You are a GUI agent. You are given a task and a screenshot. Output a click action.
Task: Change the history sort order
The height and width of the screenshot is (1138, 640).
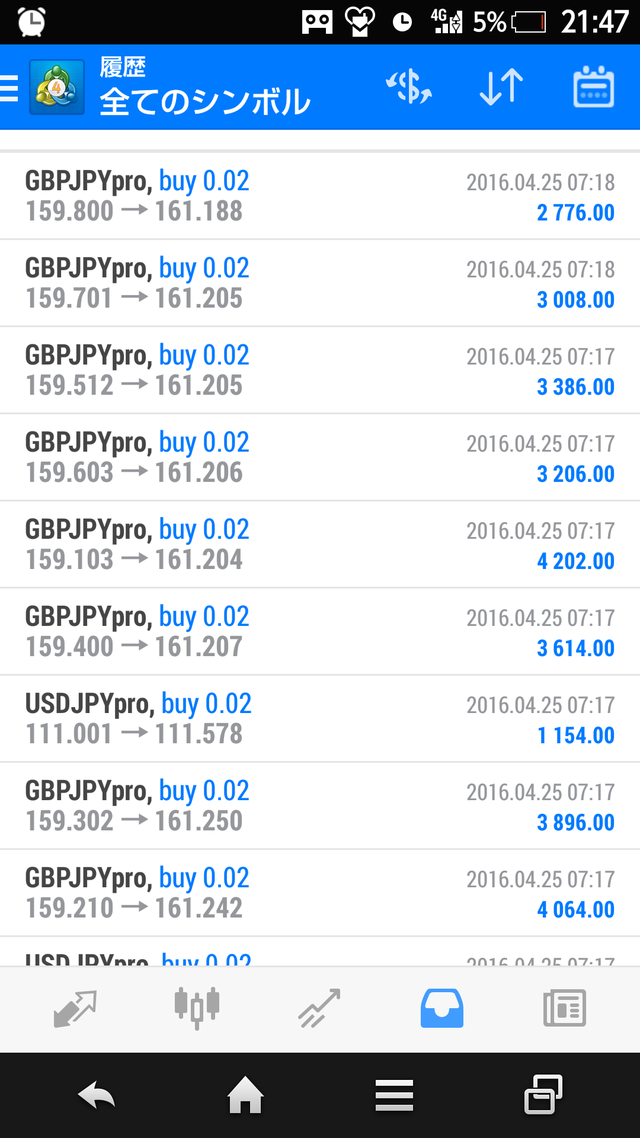(x=501, y=88)
